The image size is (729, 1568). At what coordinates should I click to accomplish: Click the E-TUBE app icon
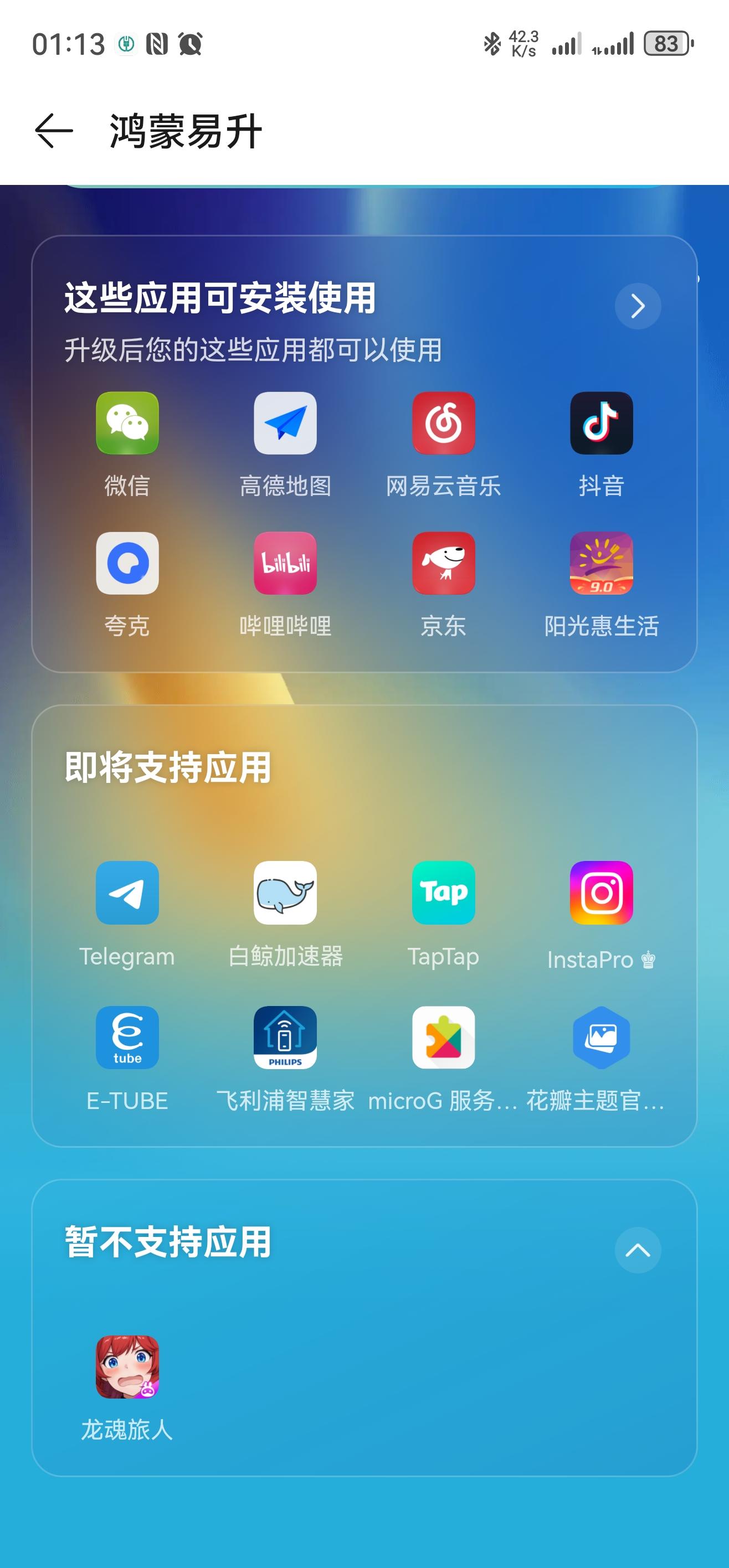128,1038
